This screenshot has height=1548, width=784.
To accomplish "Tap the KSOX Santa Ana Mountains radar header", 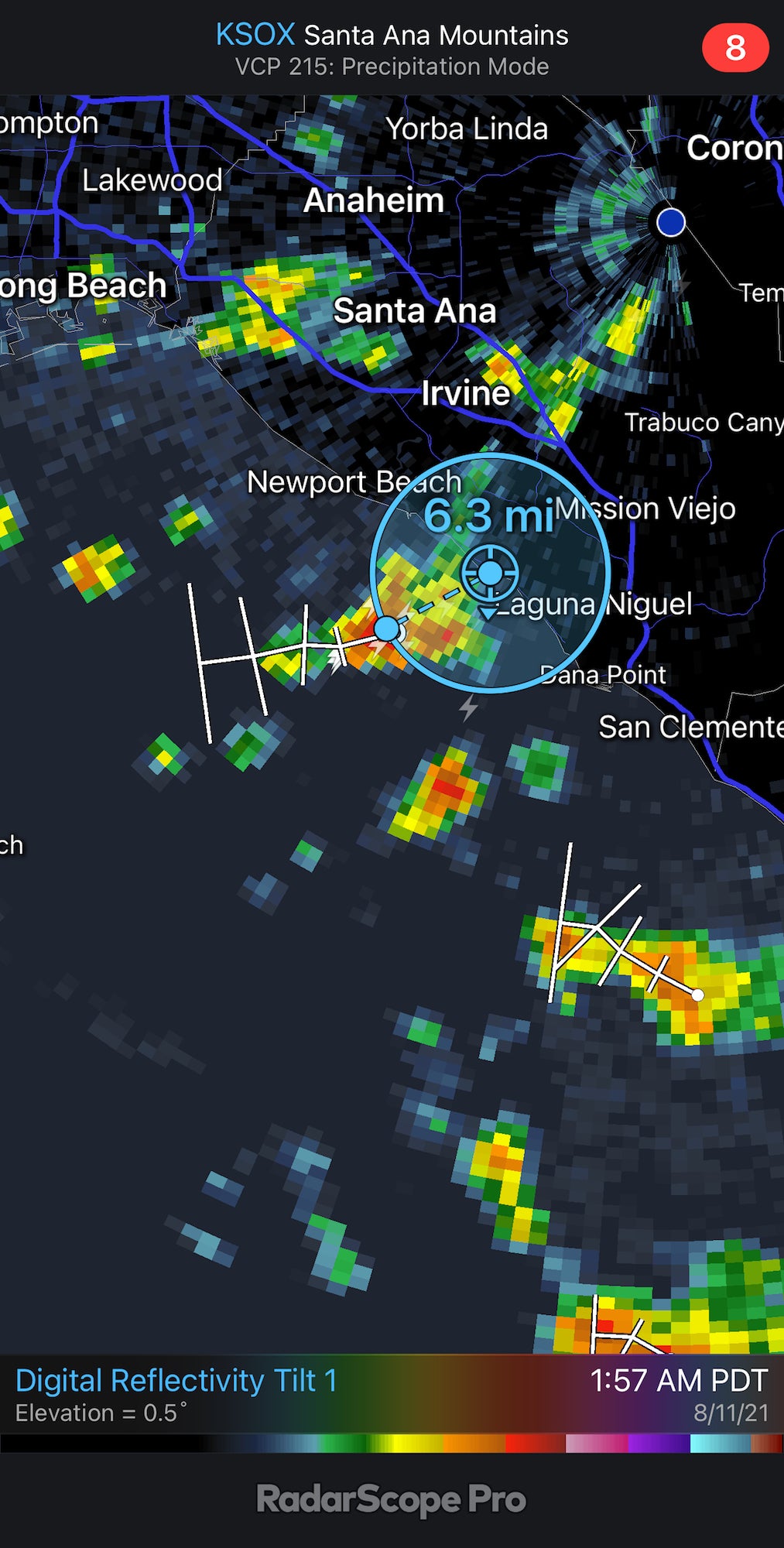I will point(392,36).
